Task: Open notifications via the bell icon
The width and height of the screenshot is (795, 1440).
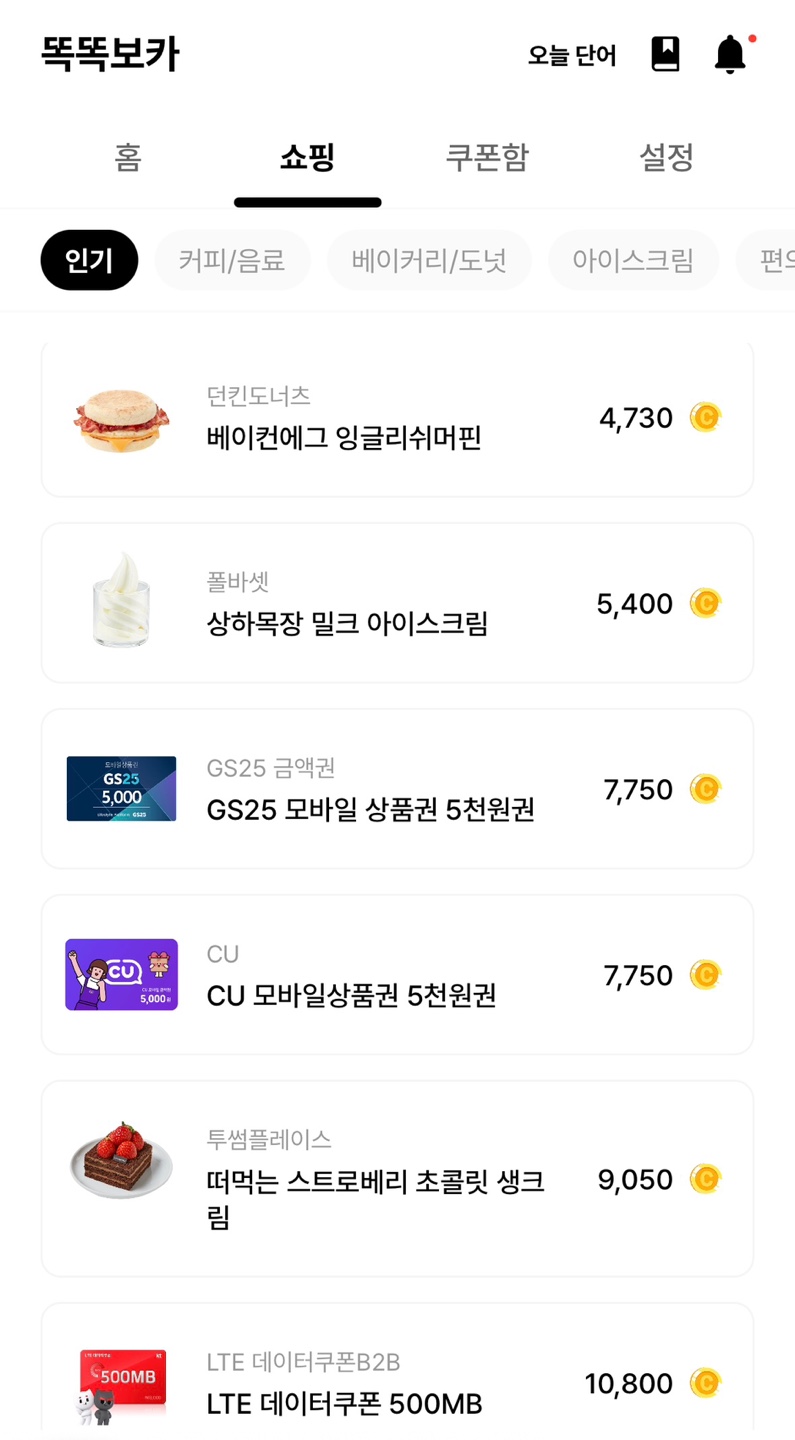Action: 729,56
